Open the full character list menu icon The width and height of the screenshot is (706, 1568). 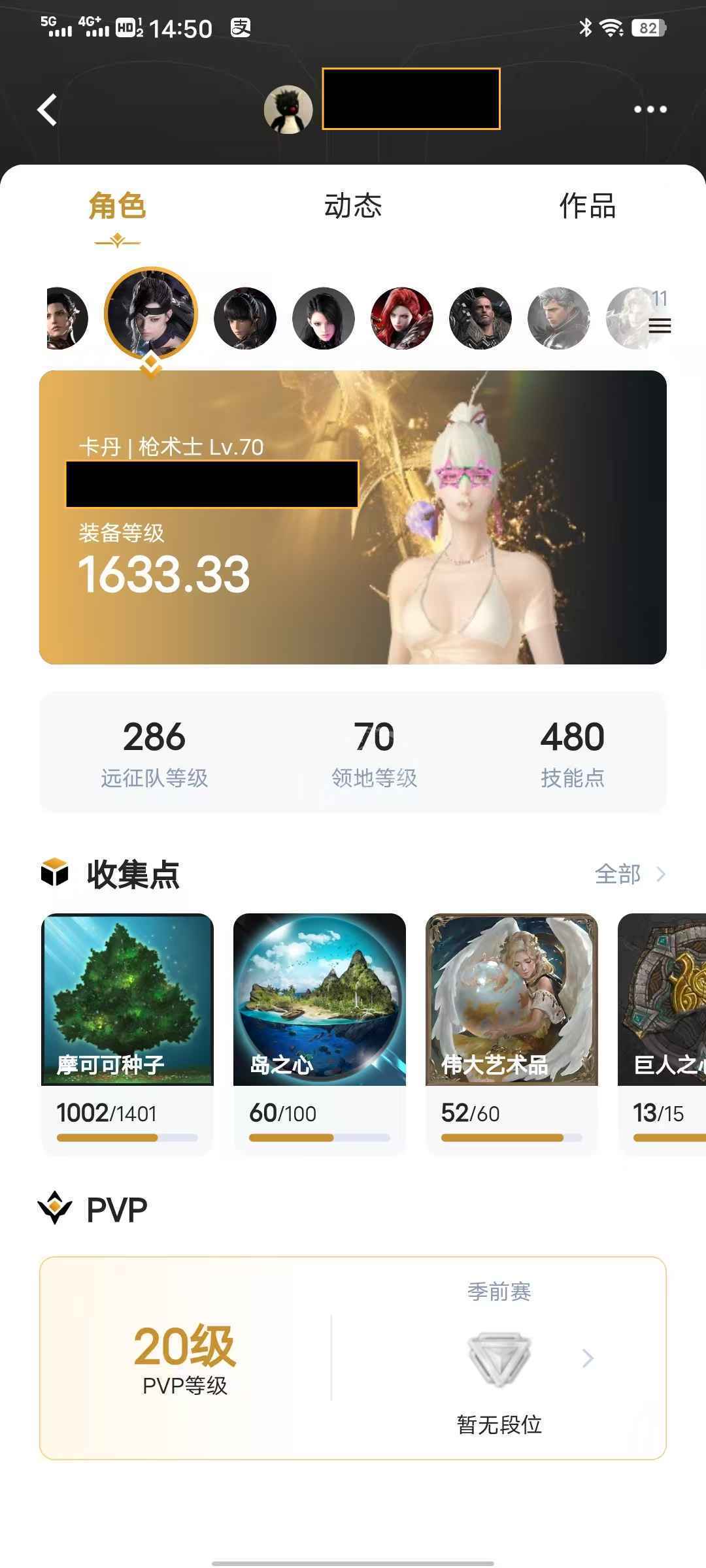point(660,325)
